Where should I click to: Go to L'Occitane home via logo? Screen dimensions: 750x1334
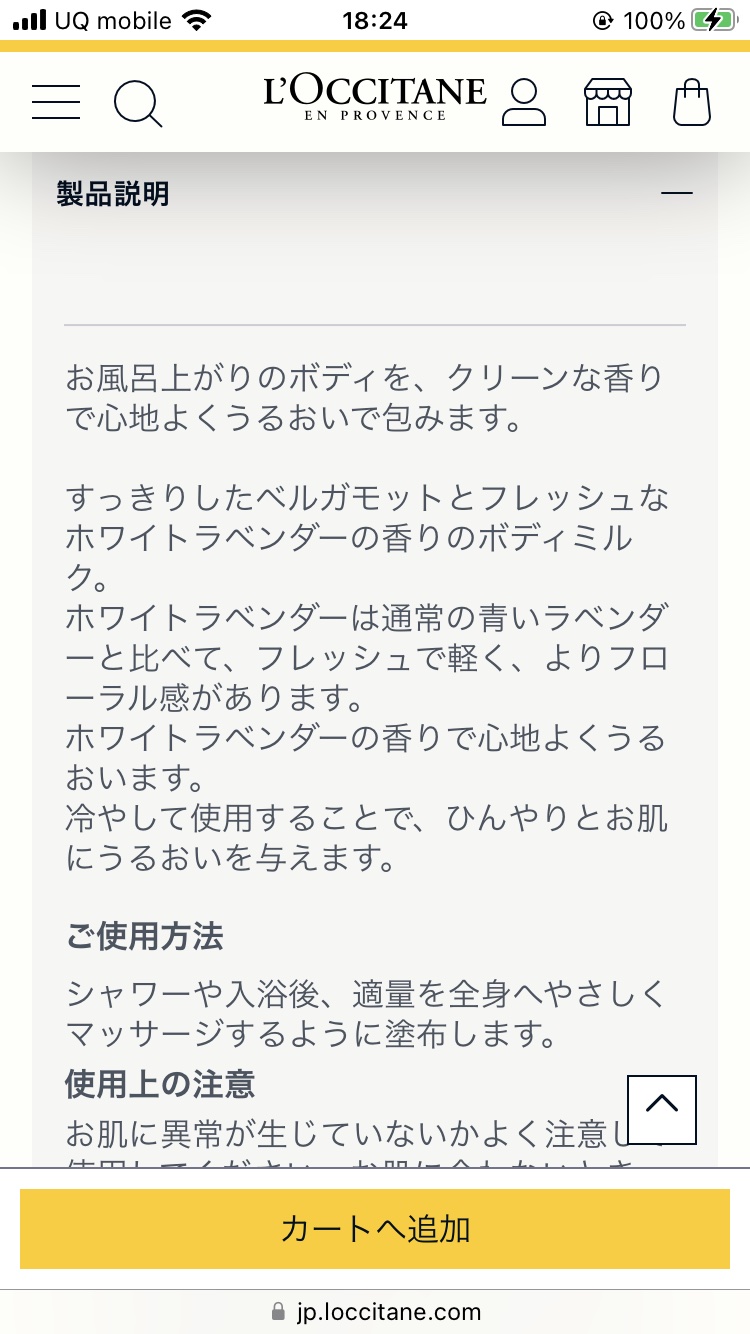[x=375, y=100]
